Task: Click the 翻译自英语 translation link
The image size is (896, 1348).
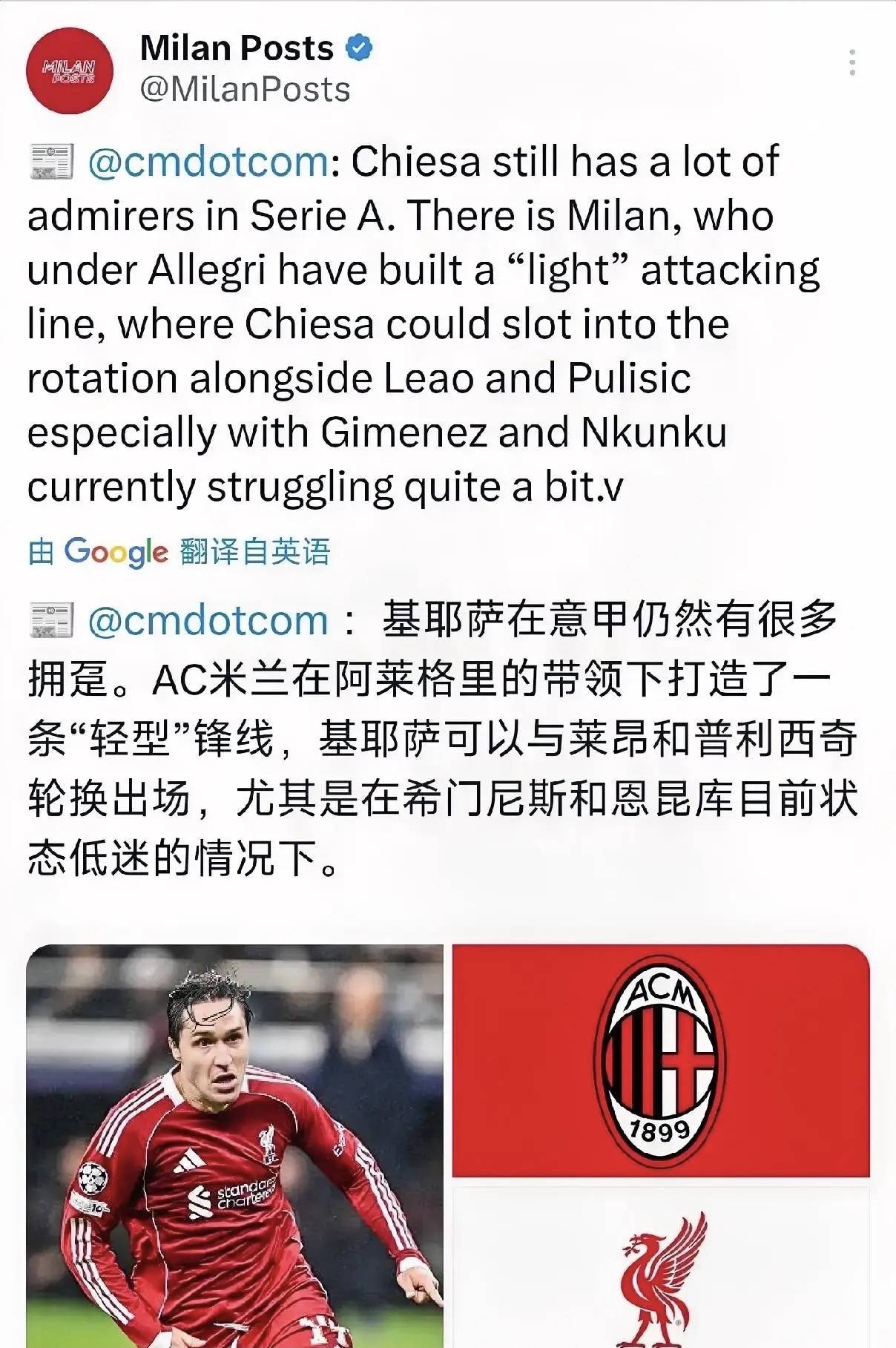Action: [x=256, y=550]
